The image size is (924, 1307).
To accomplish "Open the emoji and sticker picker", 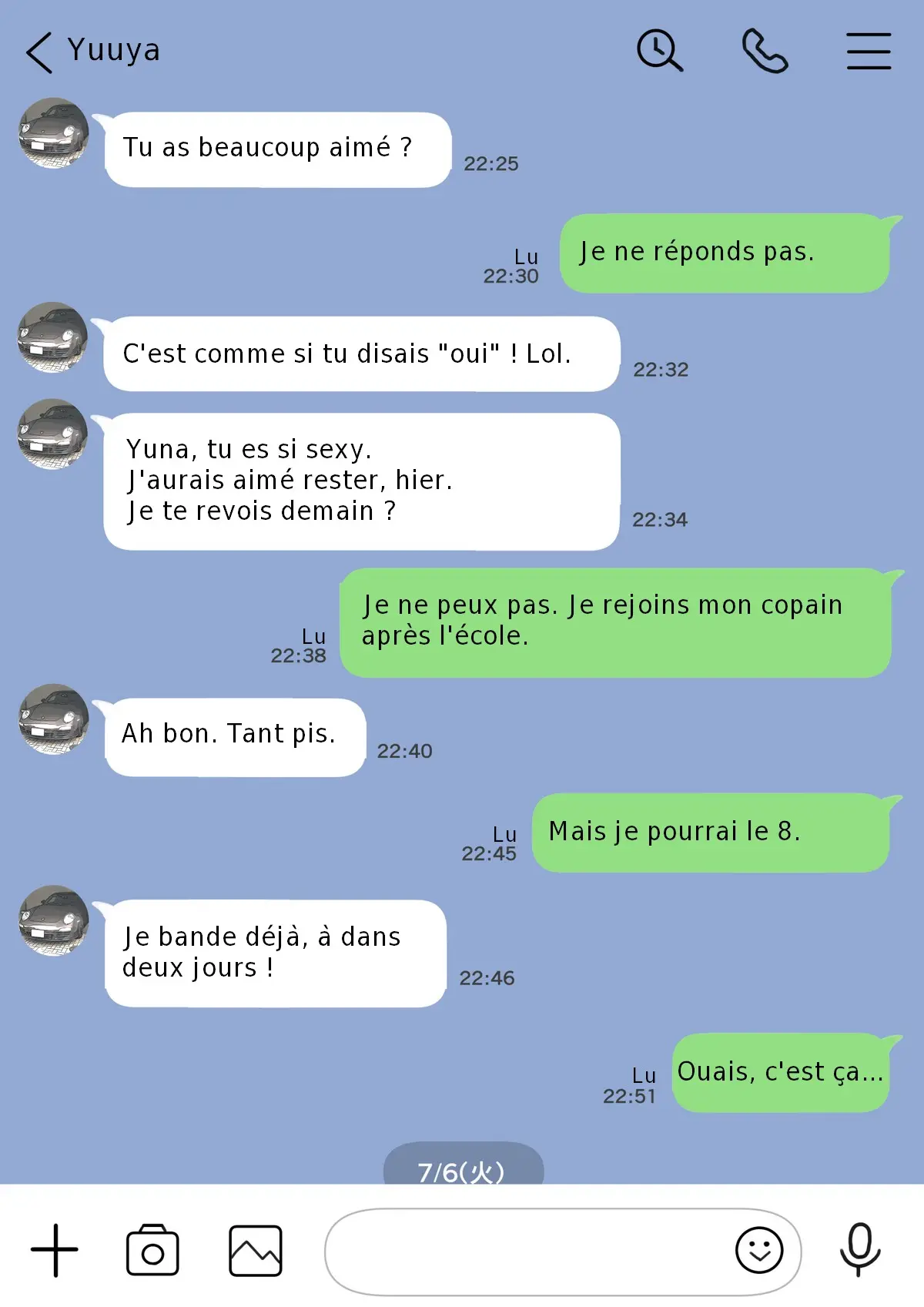I will (x=758, y=1250).
